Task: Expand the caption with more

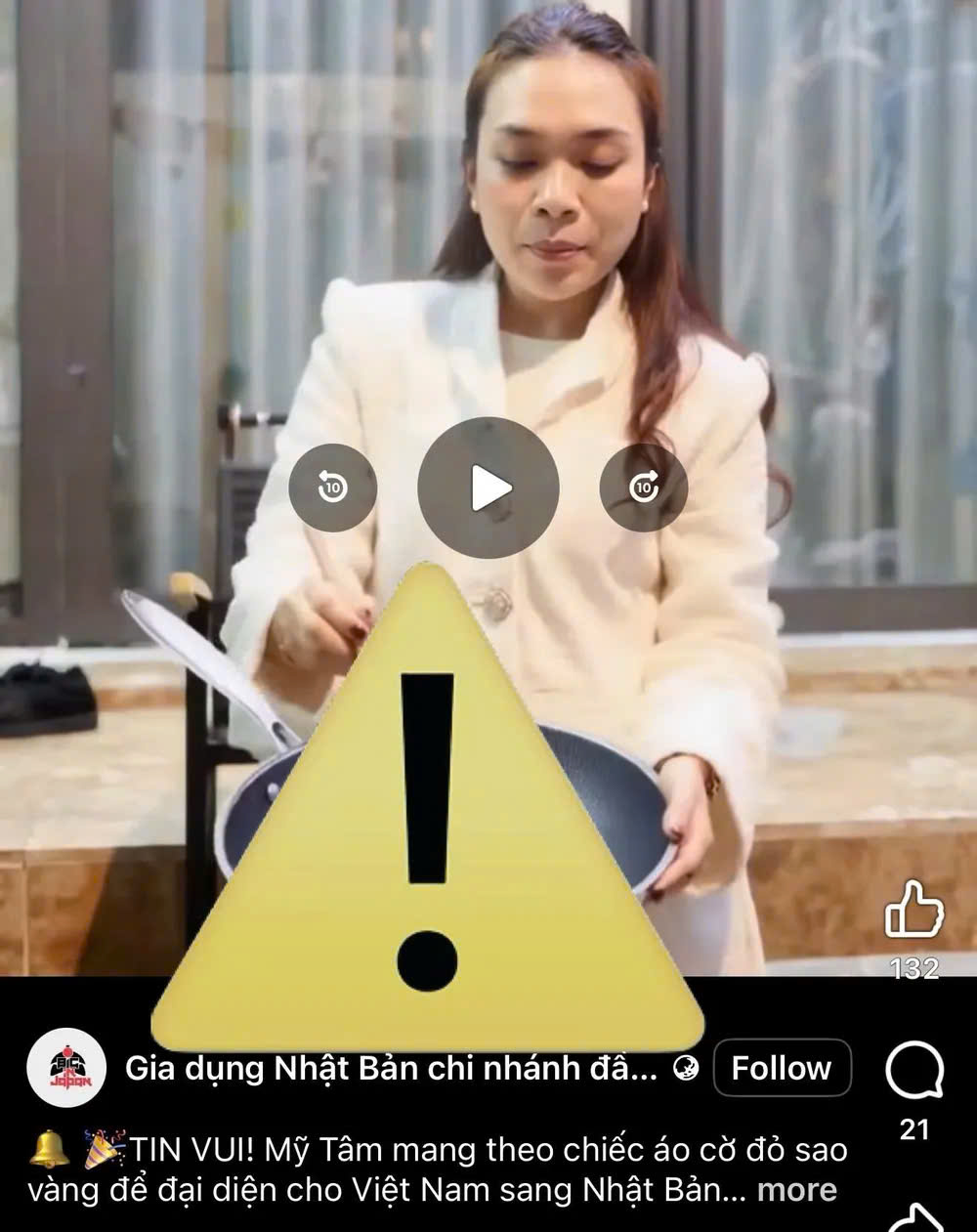Action: 796,1190
